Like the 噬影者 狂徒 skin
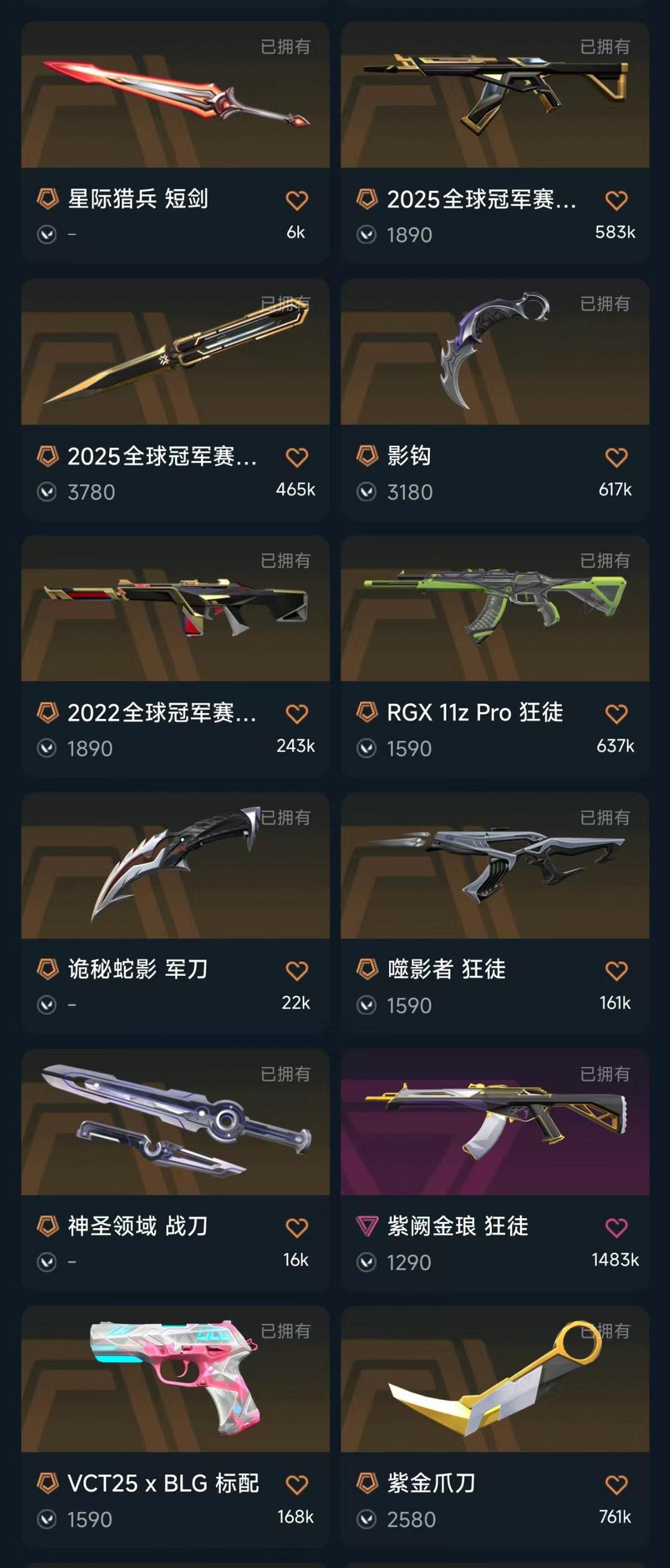The width and height of the screenshot is (670, 1568). [616, 971]
